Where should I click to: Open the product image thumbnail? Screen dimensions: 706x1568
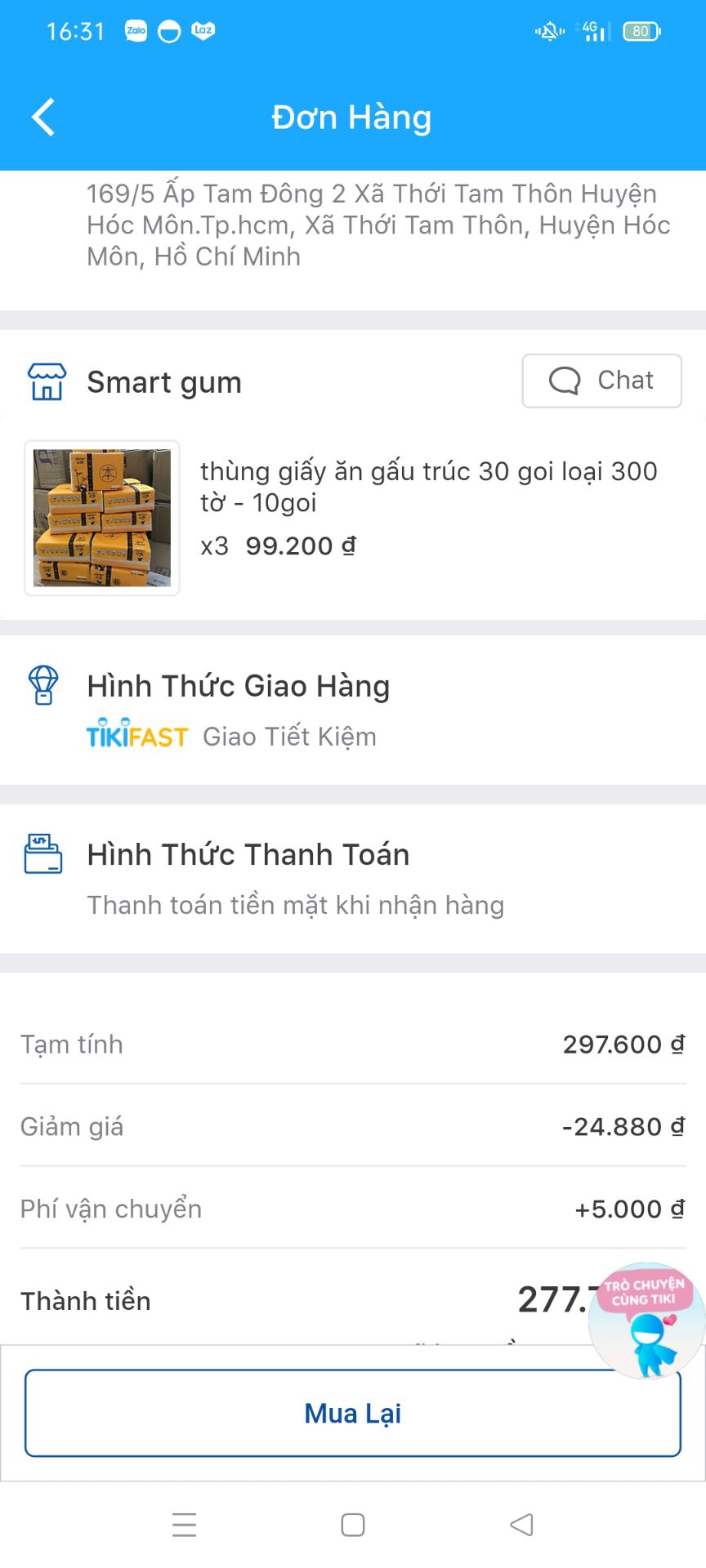(101, 517)
